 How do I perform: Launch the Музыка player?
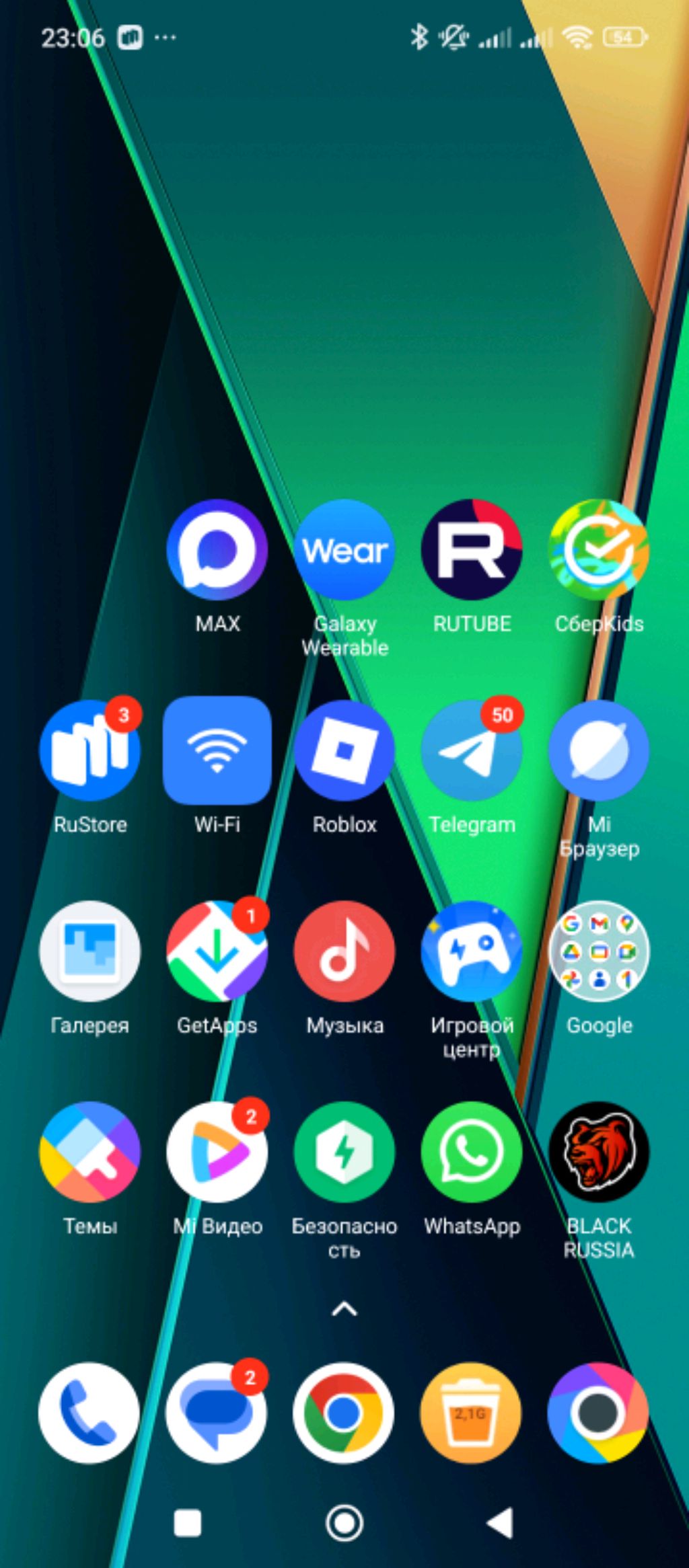point(344,951)
